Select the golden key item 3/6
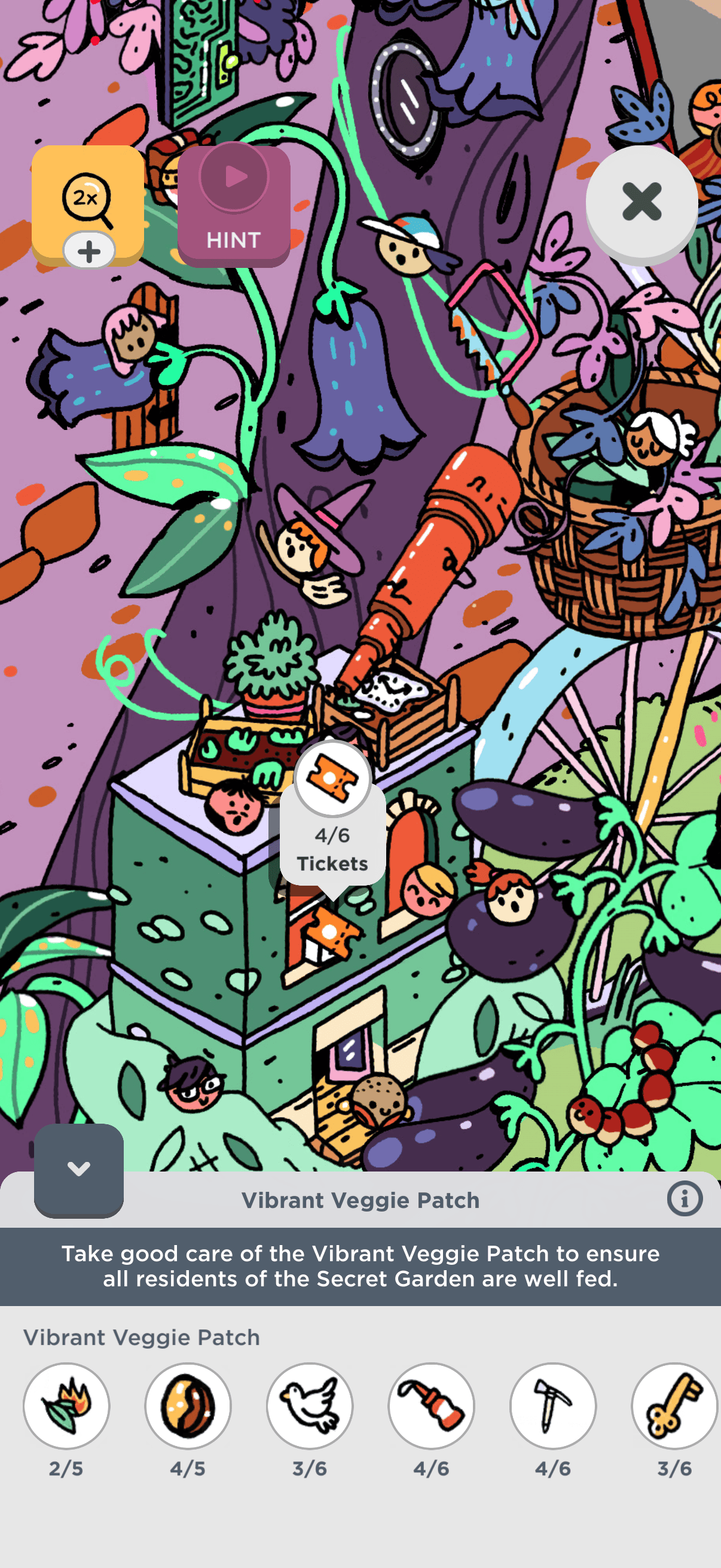This screenshot has width=721, height=1568. click(674, 1406)
